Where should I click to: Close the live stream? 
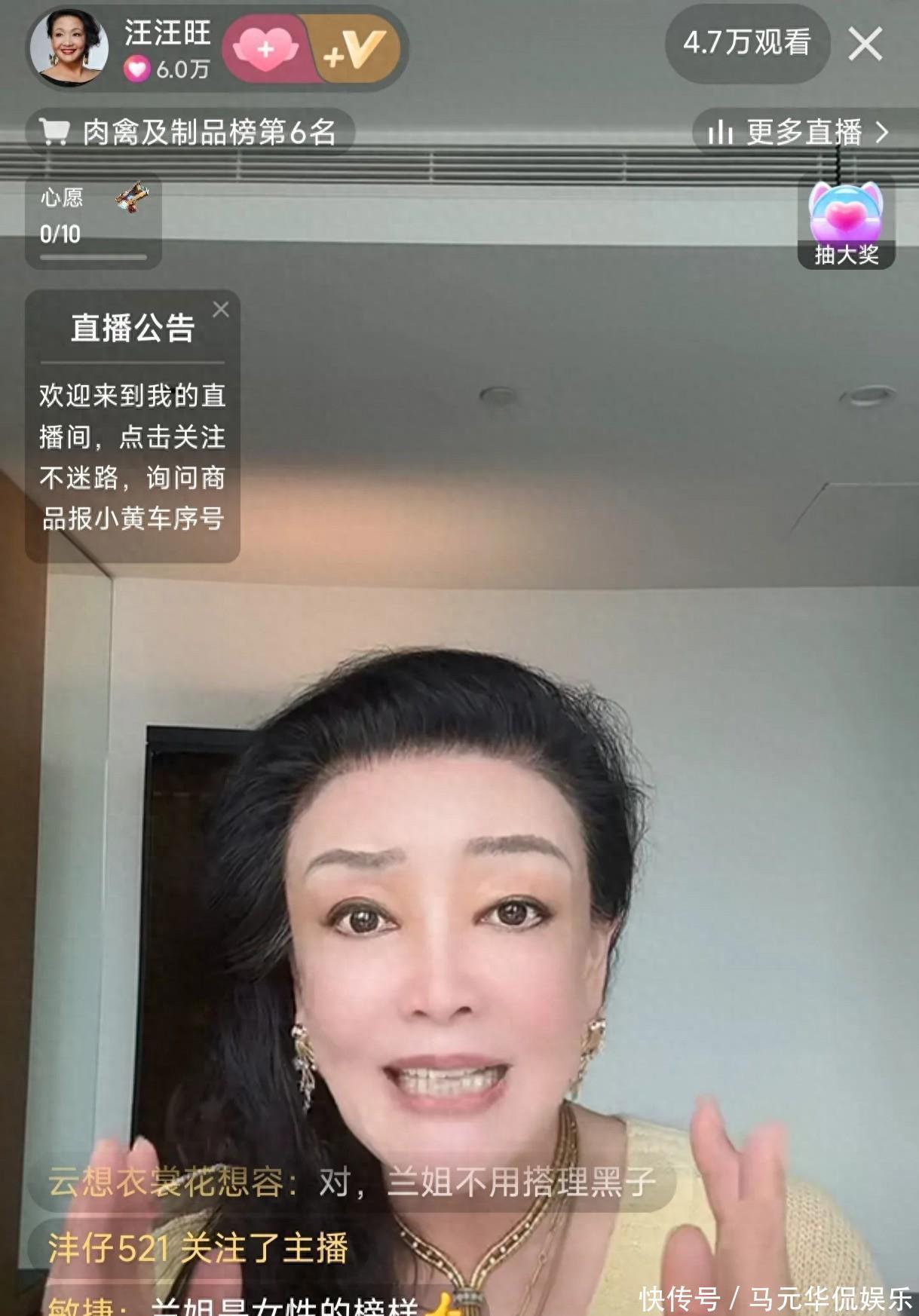coord(865,44)
